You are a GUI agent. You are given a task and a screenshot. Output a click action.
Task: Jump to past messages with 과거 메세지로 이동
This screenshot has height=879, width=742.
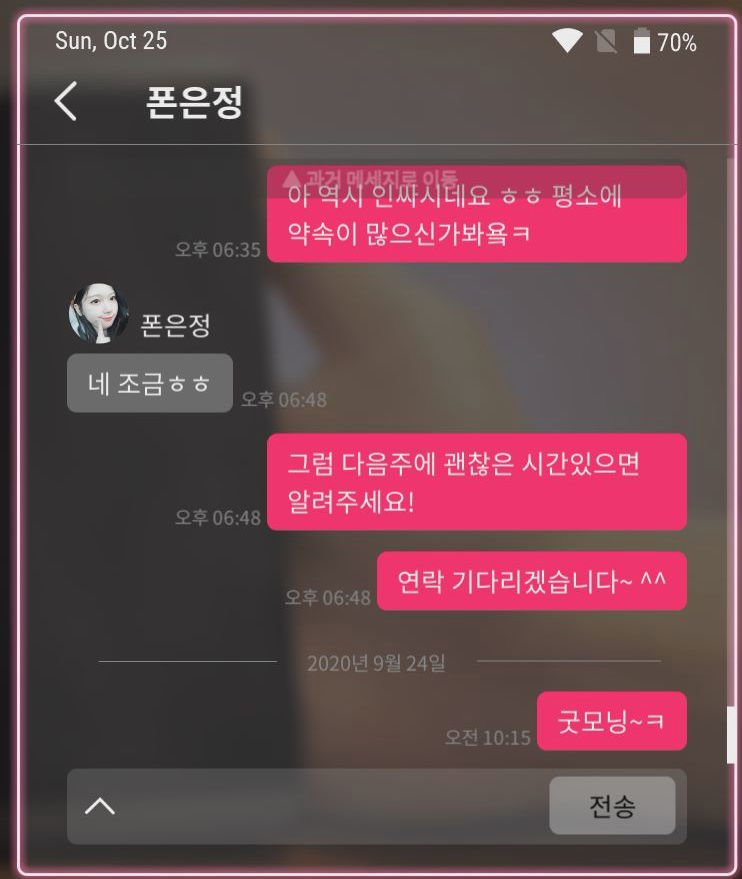(369, 179)
